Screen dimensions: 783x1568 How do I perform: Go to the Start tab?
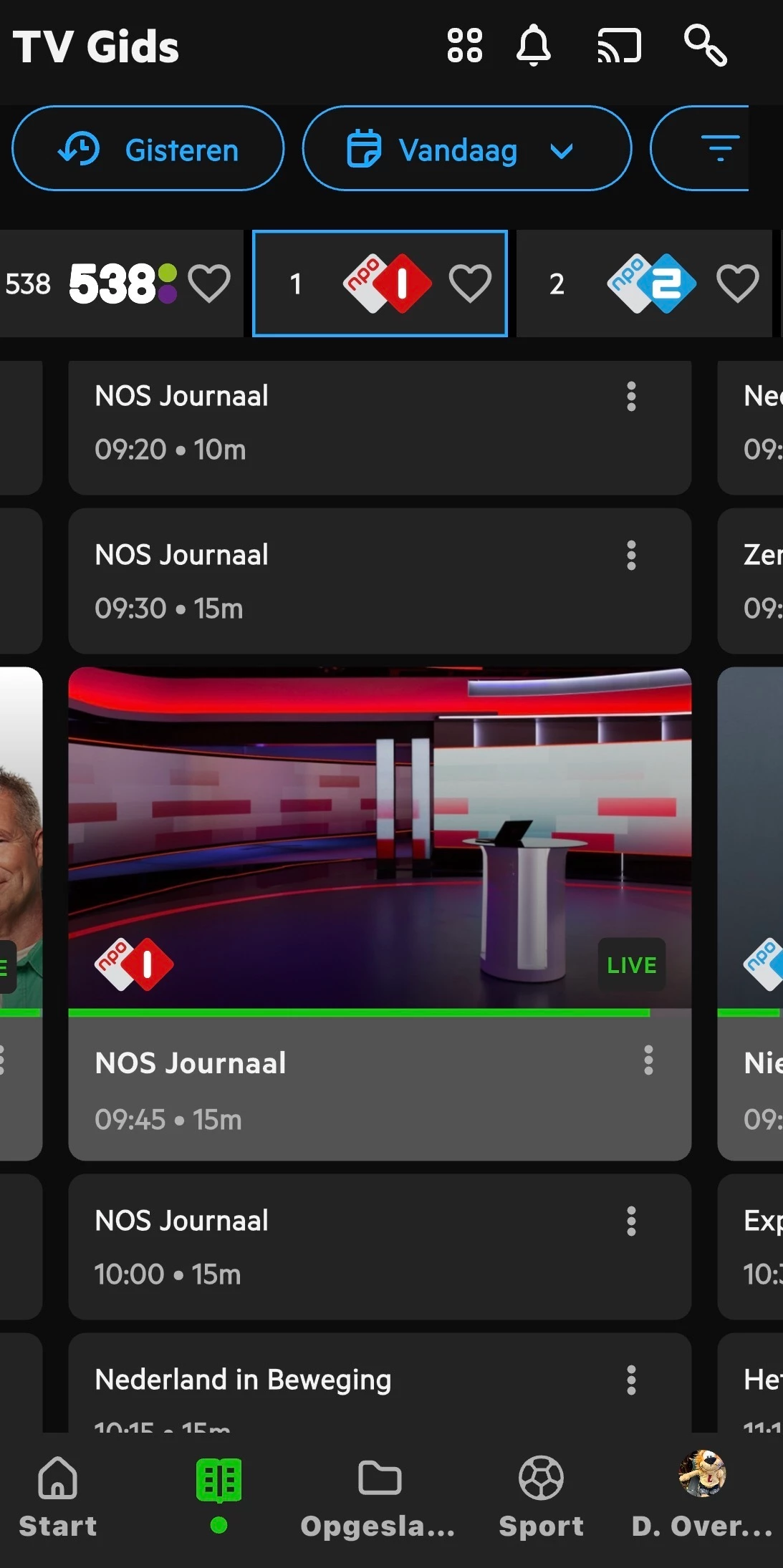[57, 1496]
